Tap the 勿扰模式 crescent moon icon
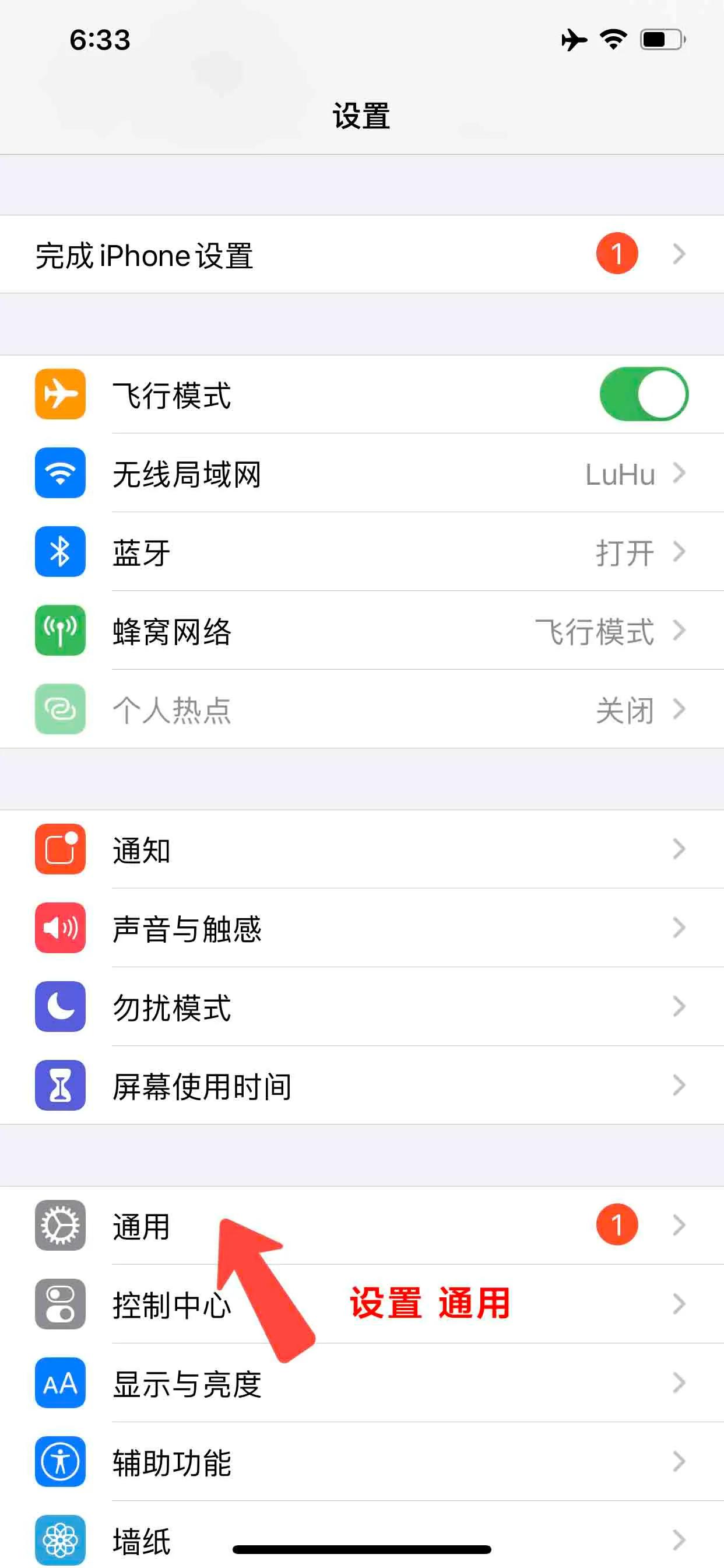This screenshot has height=1568, width=724. pos(60,1007)
